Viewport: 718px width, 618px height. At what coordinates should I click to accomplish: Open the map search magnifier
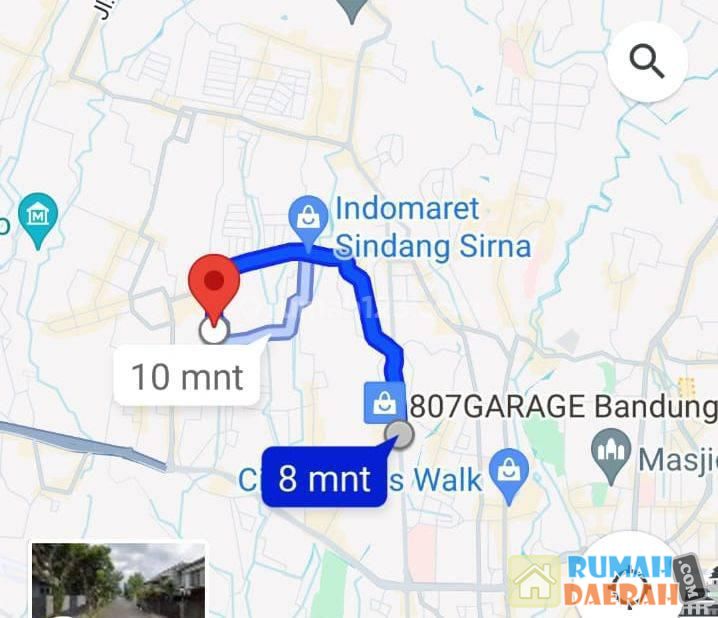(x=647, y=62)
